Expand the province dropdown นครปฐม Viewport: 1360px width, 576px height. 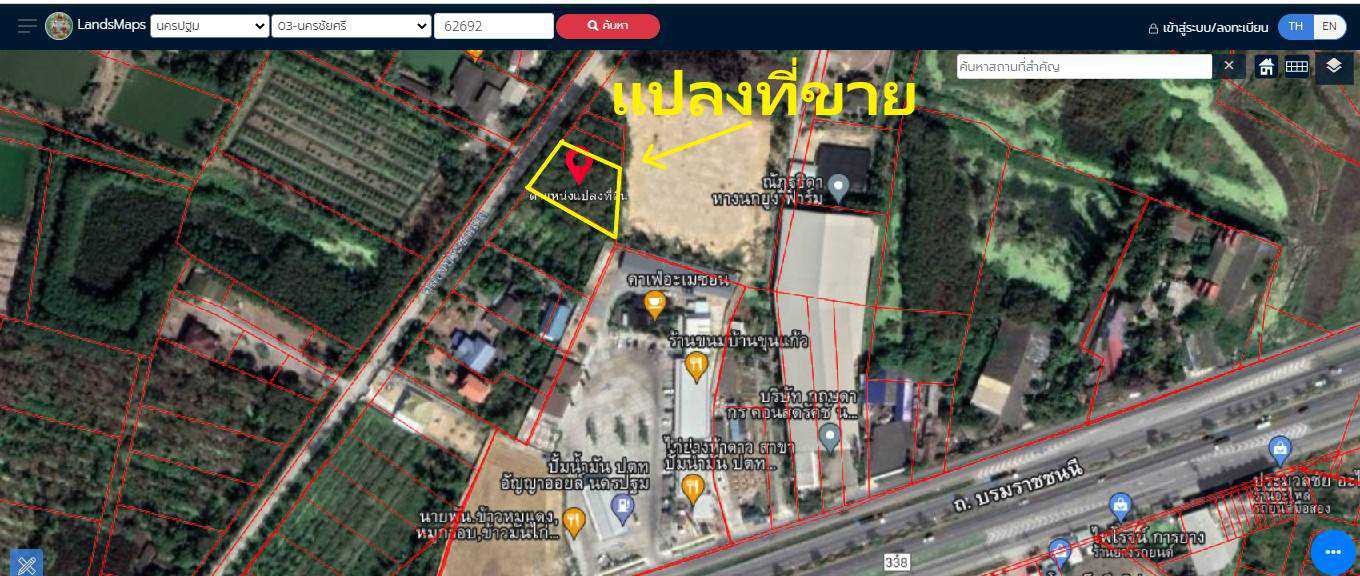click(x=210, y=26)
